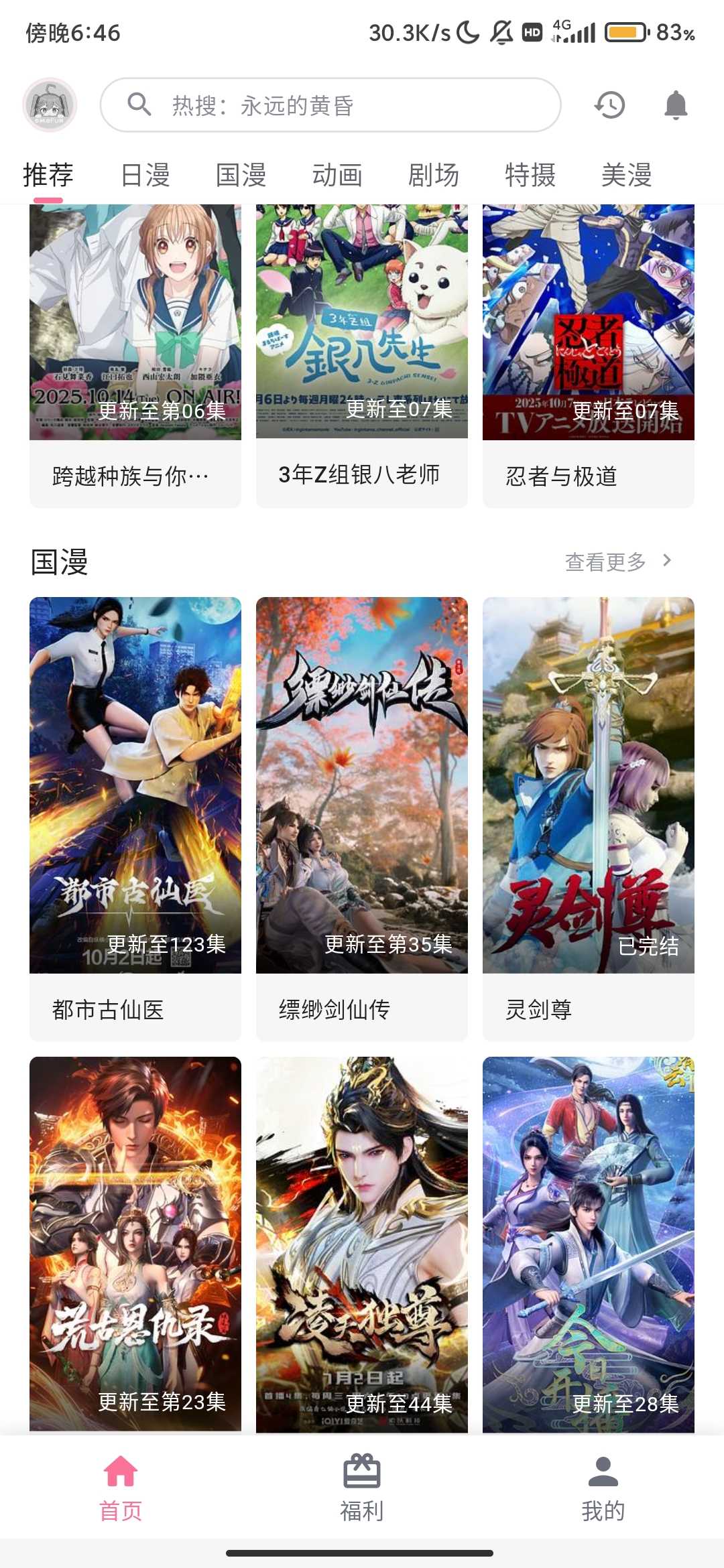
Task: Switch to the 日漫 tab
Action: pos(145,175)
